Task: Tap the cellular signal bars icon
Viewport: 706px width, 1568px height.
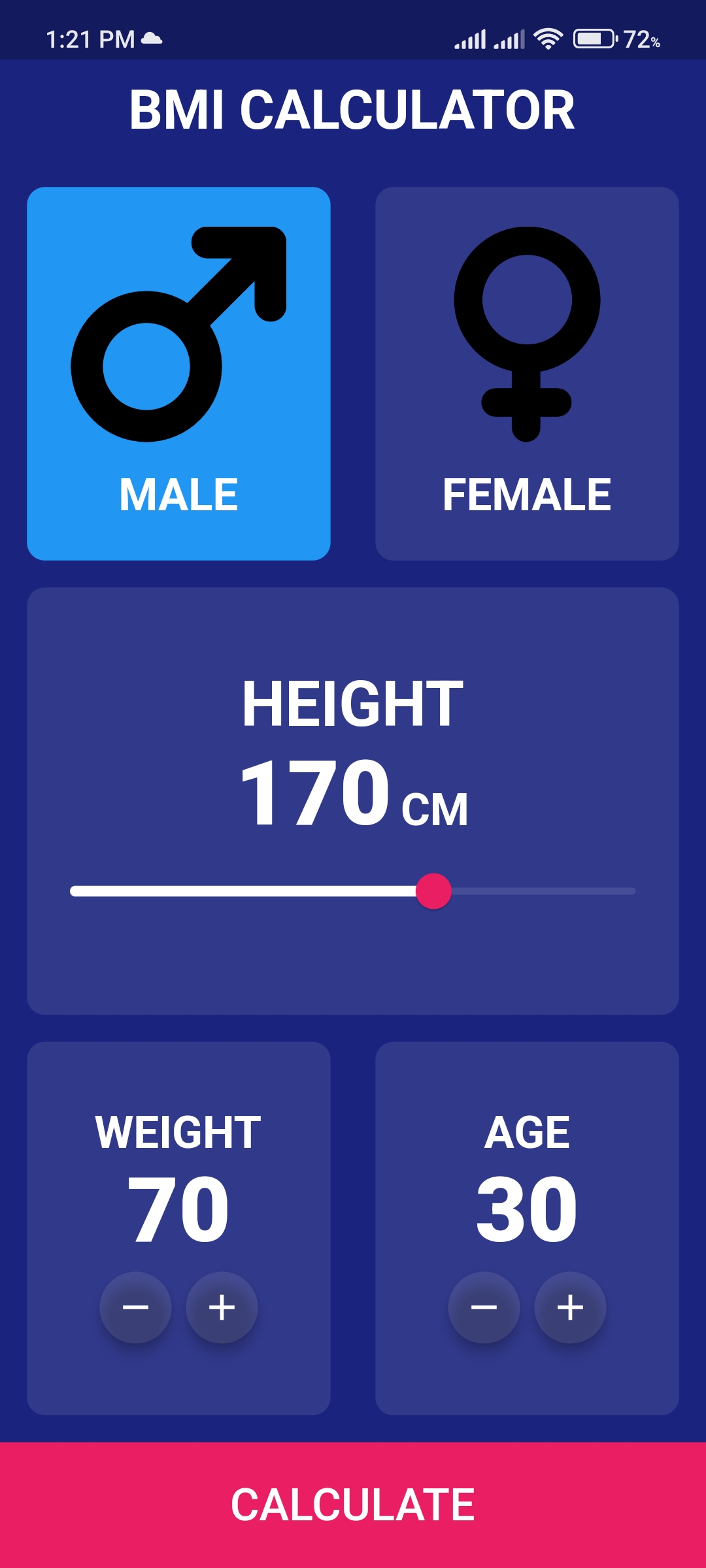Action: point(471,38)
